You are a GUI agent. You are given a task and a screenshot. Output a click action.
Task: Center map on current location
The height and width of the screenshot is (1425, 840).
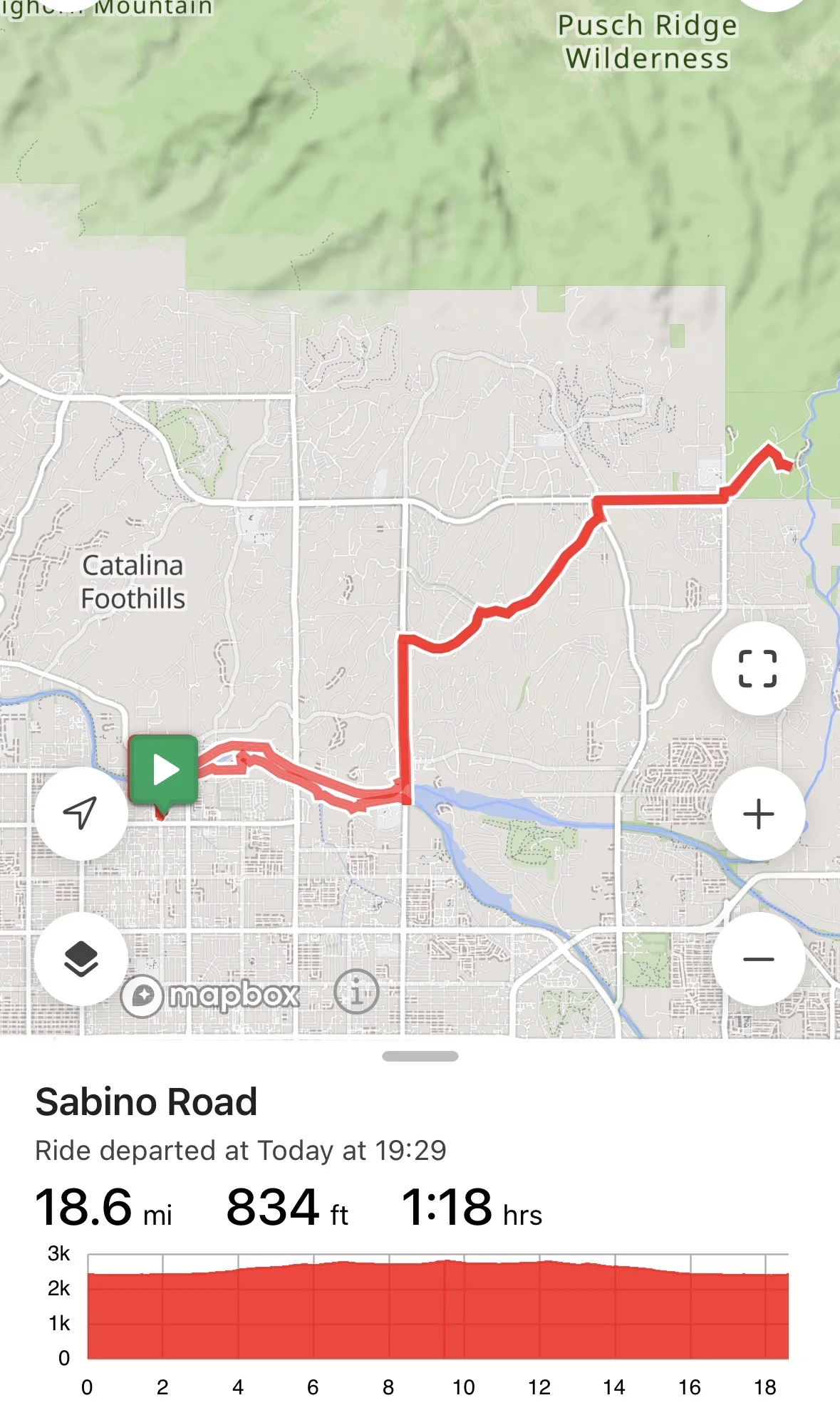81,813
